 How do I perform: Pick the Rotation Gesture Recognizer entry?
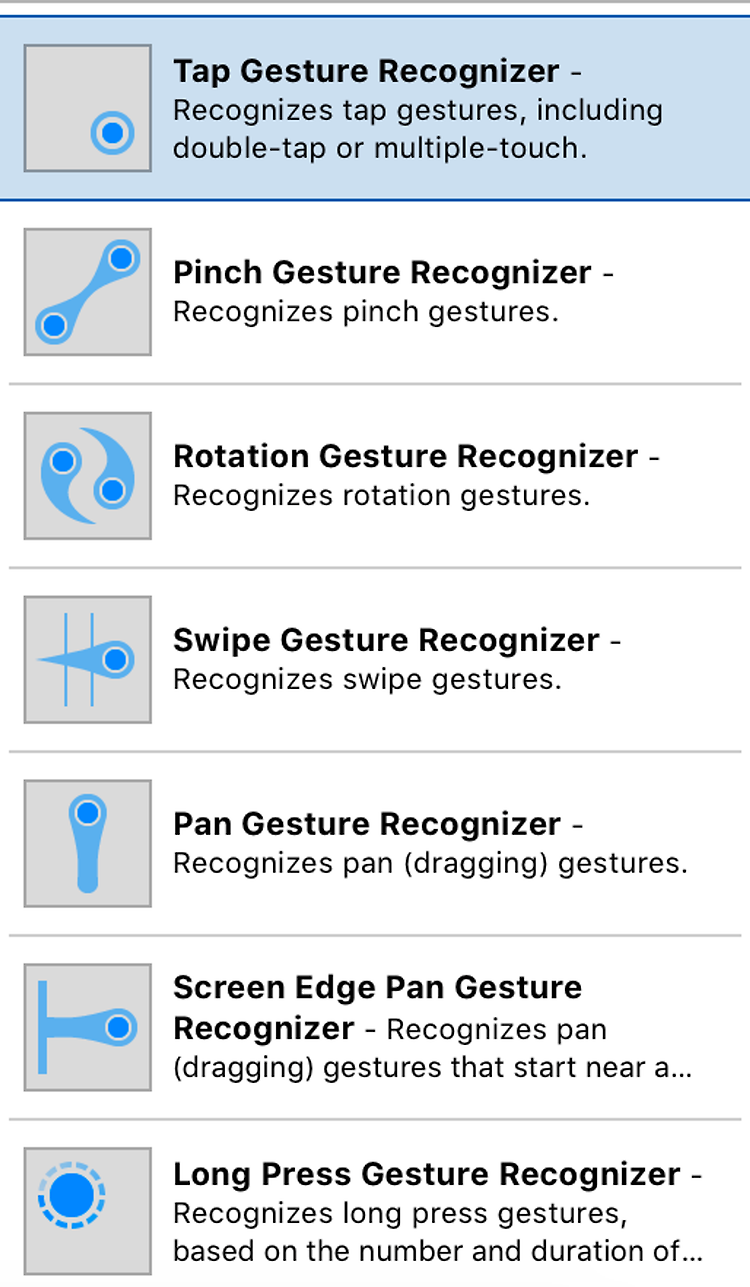point(375,476)
